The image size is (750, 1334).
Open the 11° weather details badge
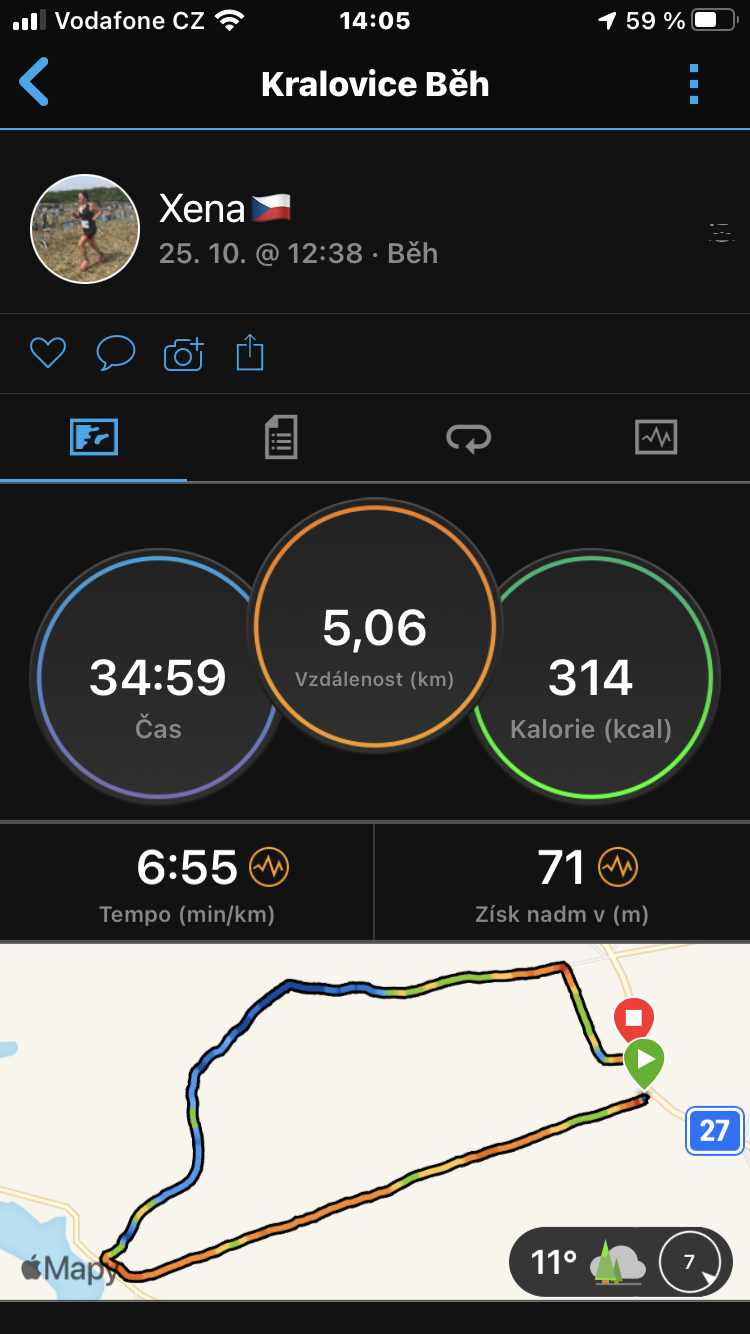(x=620, y=1262)
